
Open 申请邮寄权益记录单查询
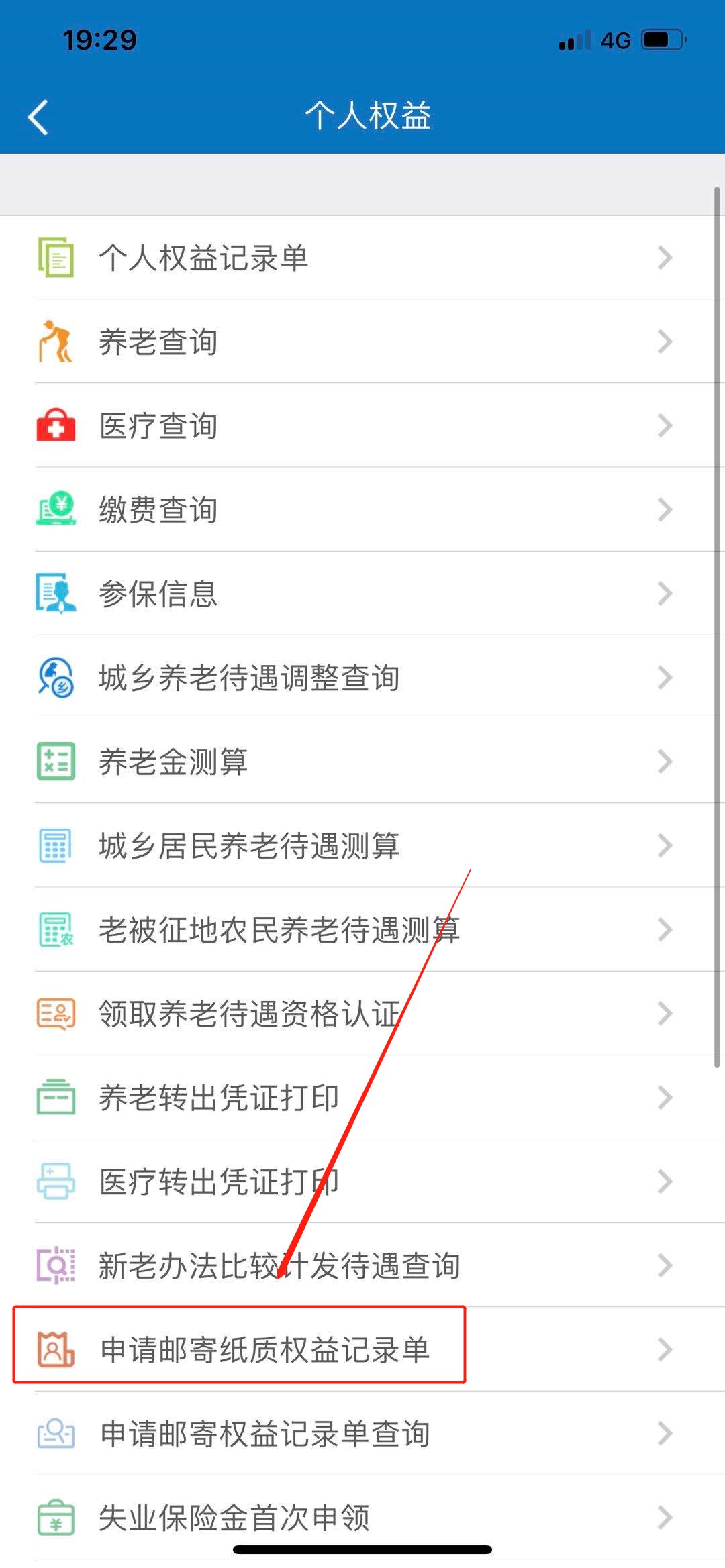(x=264, y=1434)
